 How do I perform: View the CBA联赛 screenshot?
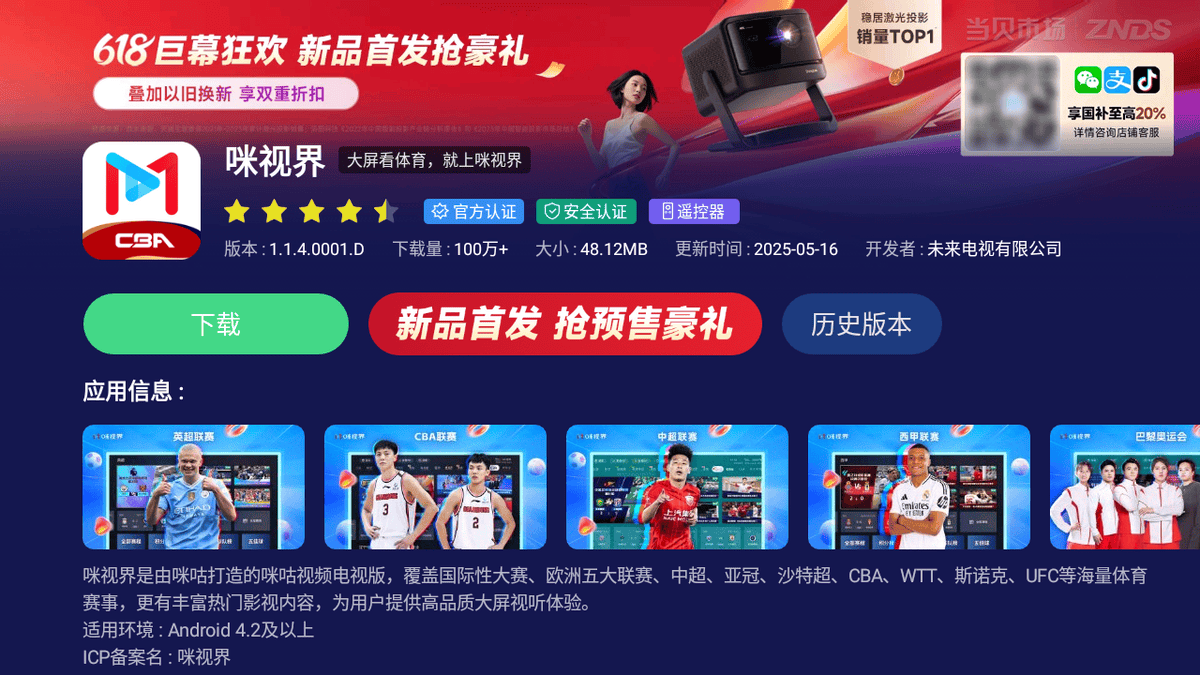pyautogui.click(x=435, y=487)
